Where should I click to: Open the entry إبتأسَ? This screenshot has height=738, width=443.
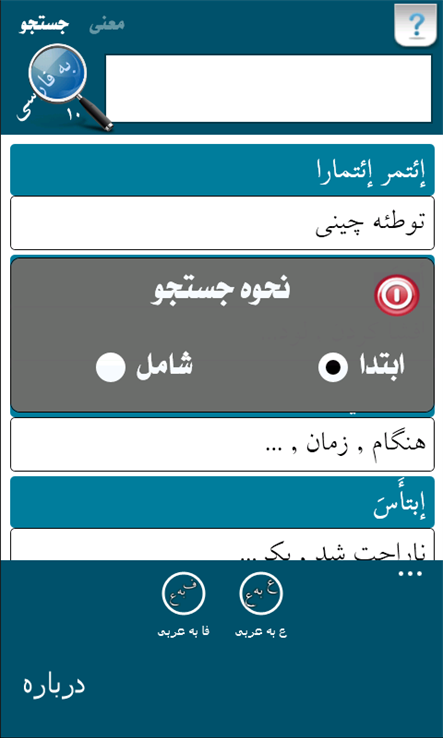point(222,502)
